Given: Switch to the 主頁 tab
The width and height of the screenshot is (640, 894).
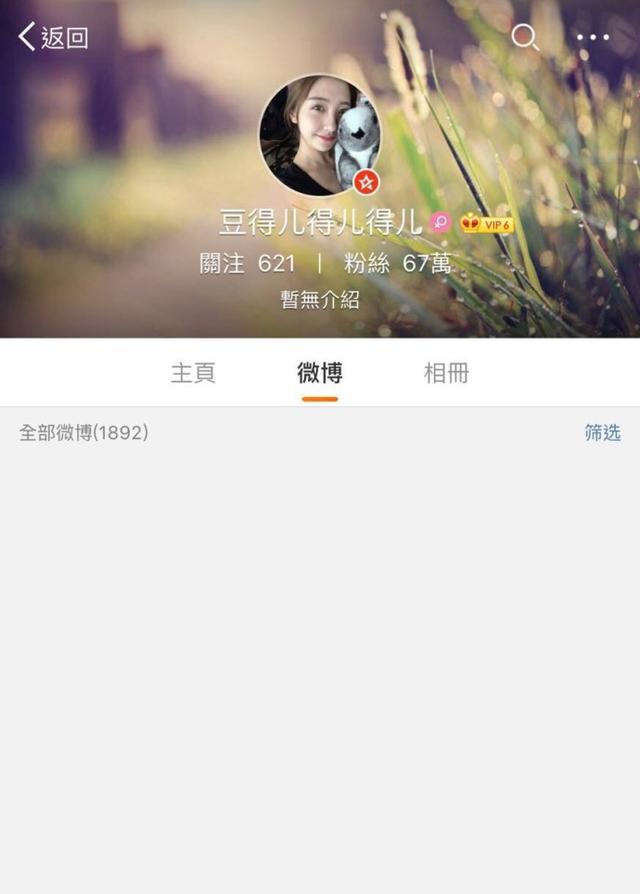Looking at the screenshot, I should click(193, 373).
